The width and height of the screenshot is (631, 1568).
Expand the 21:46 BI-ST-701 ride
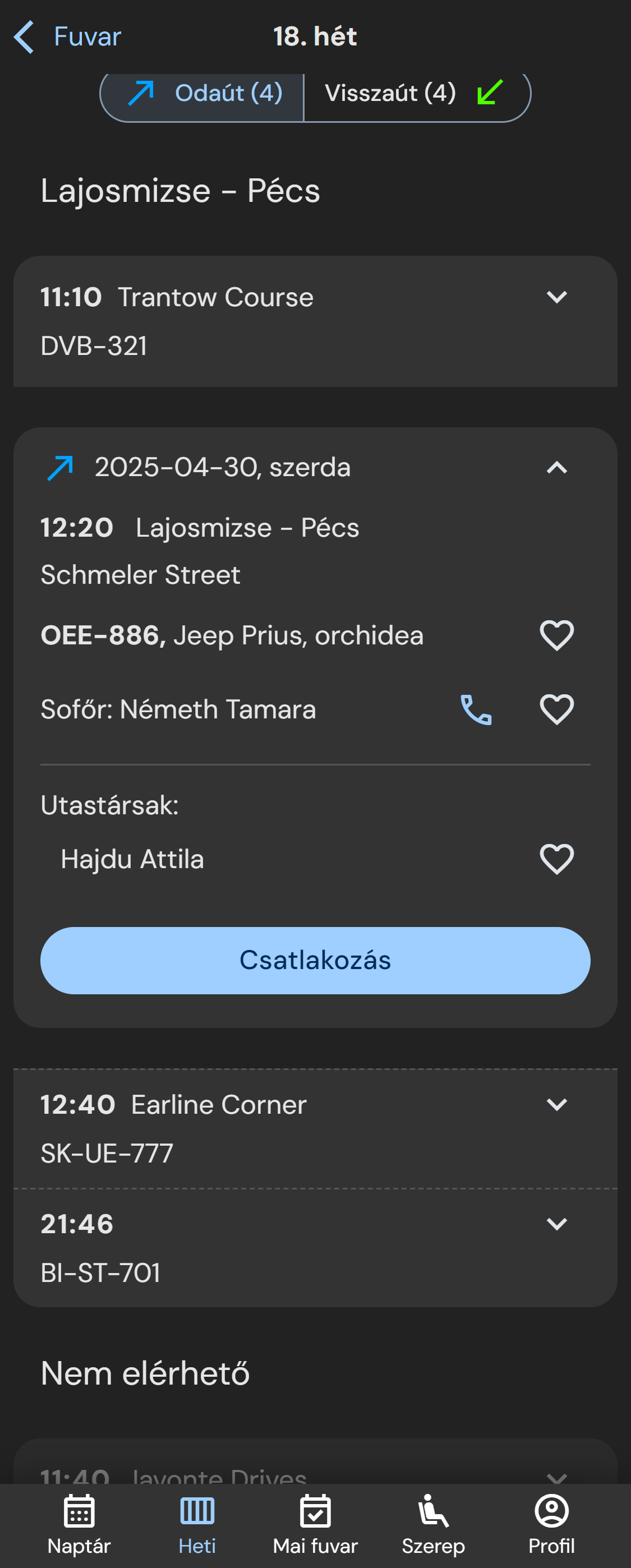point(556,1224)
